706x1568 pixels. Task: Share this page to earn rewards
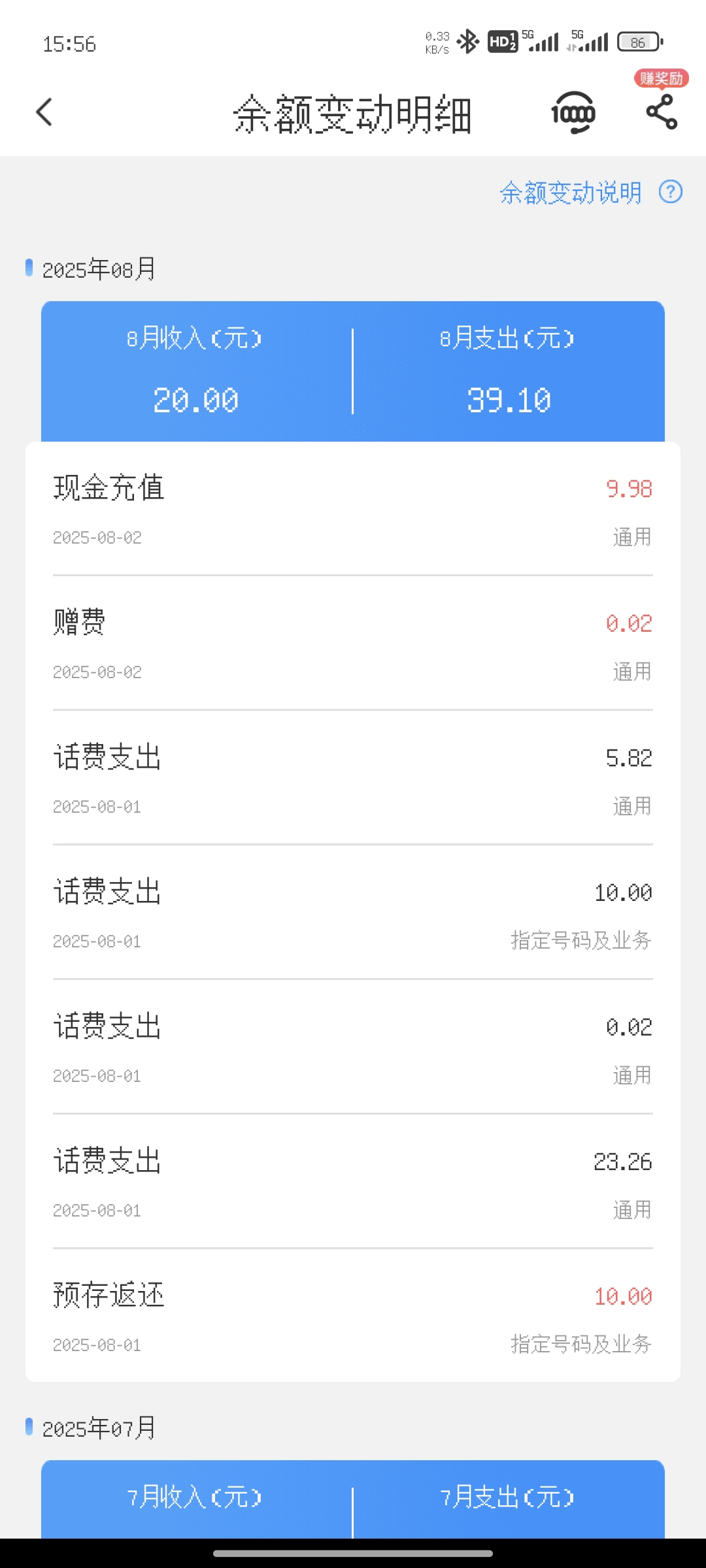pyautogui.click(x=662, y=112)
